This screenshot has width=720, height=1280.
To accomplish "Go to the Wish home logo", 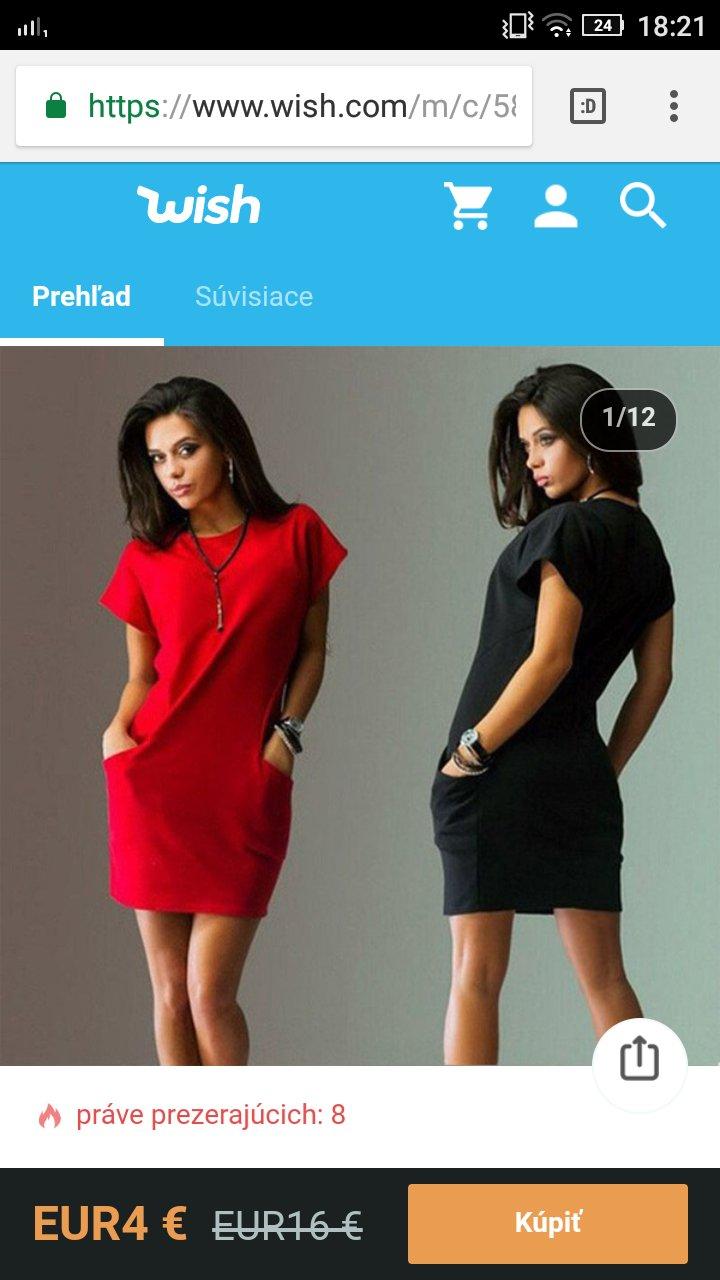I will point(198,205).
